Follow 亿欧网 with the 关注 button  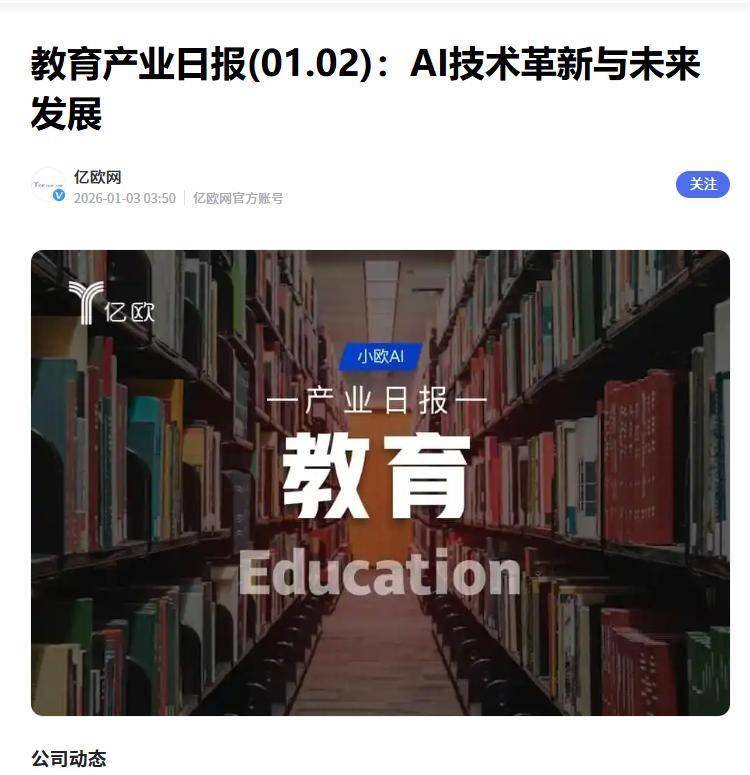pos(702,184)
